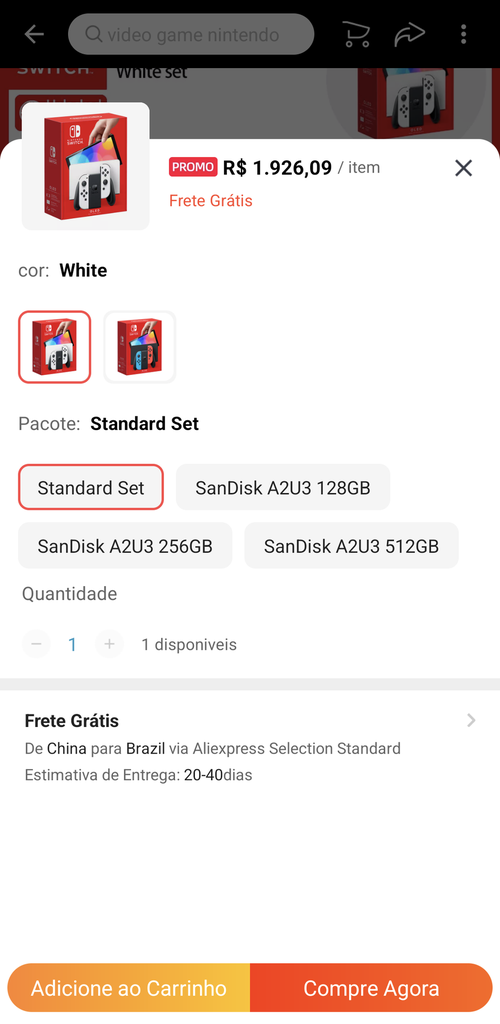
Task: Close the product options sheet
Action: 463,168
